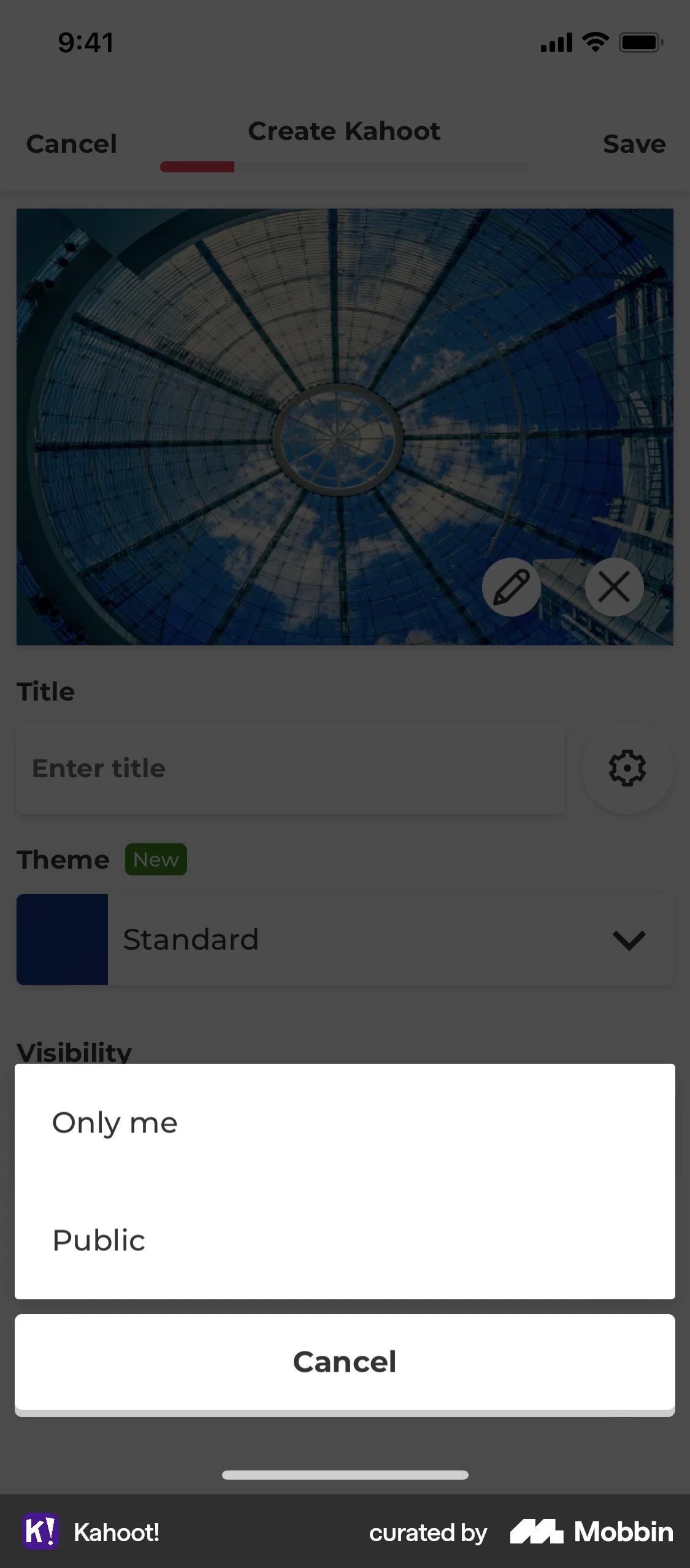690x1568 pixels.
Task: Edit the cover image with pencil icon
Action: 511,586
